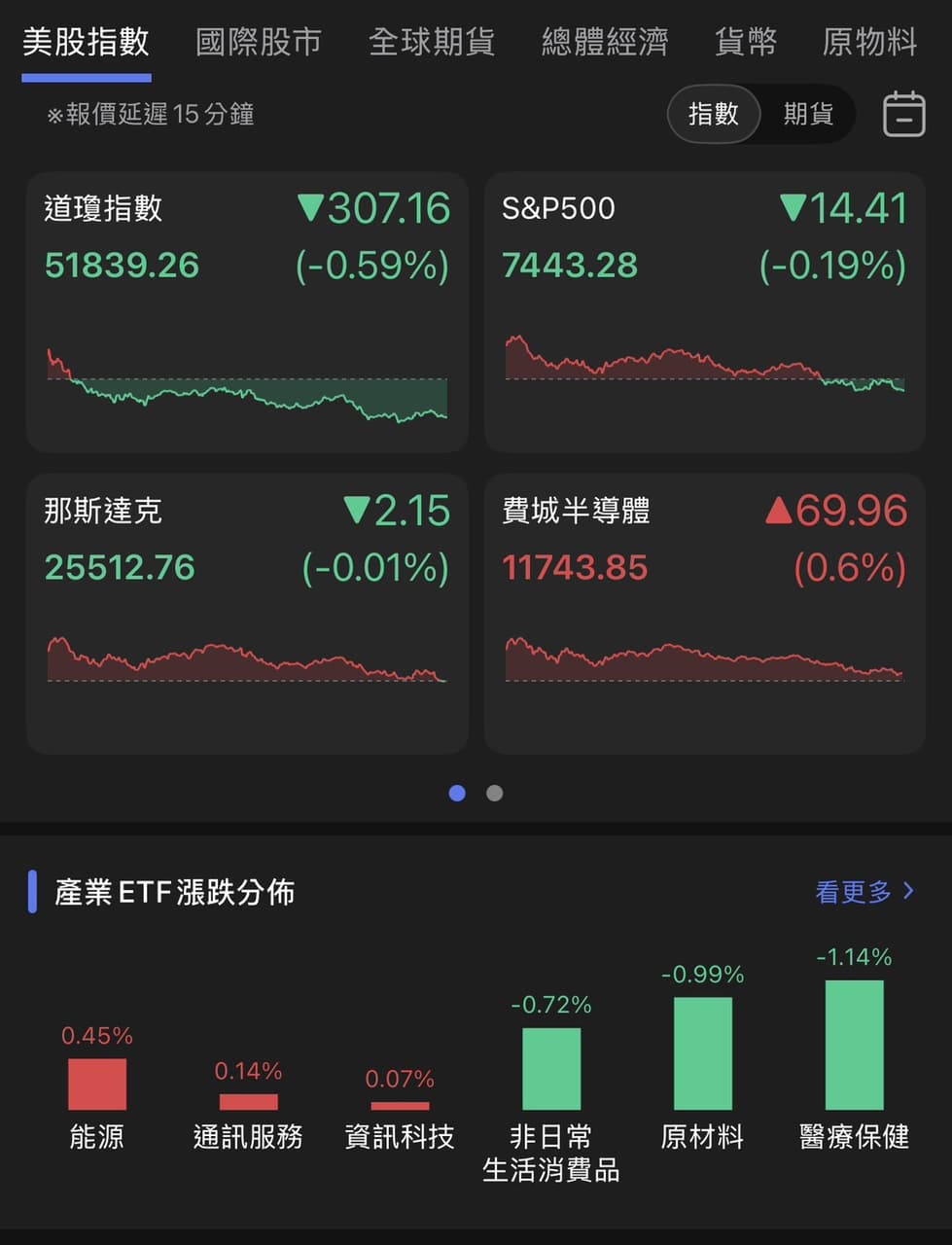View the 那斯達克 index card
Viewport: 952px width, 1245px height.
[x=247, y=614]
